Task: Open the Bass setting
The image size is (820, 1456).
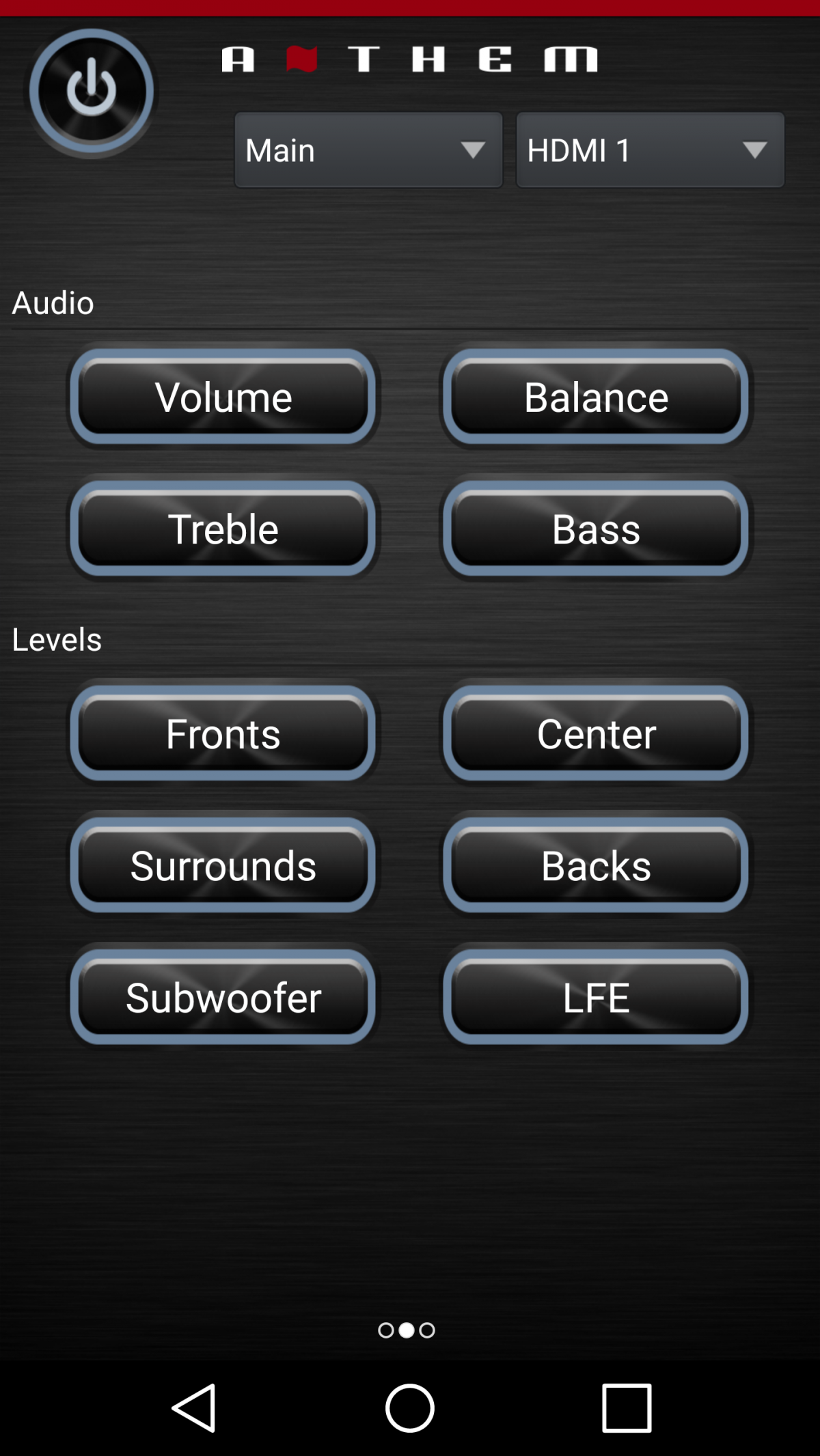Action: click(596, 529)
